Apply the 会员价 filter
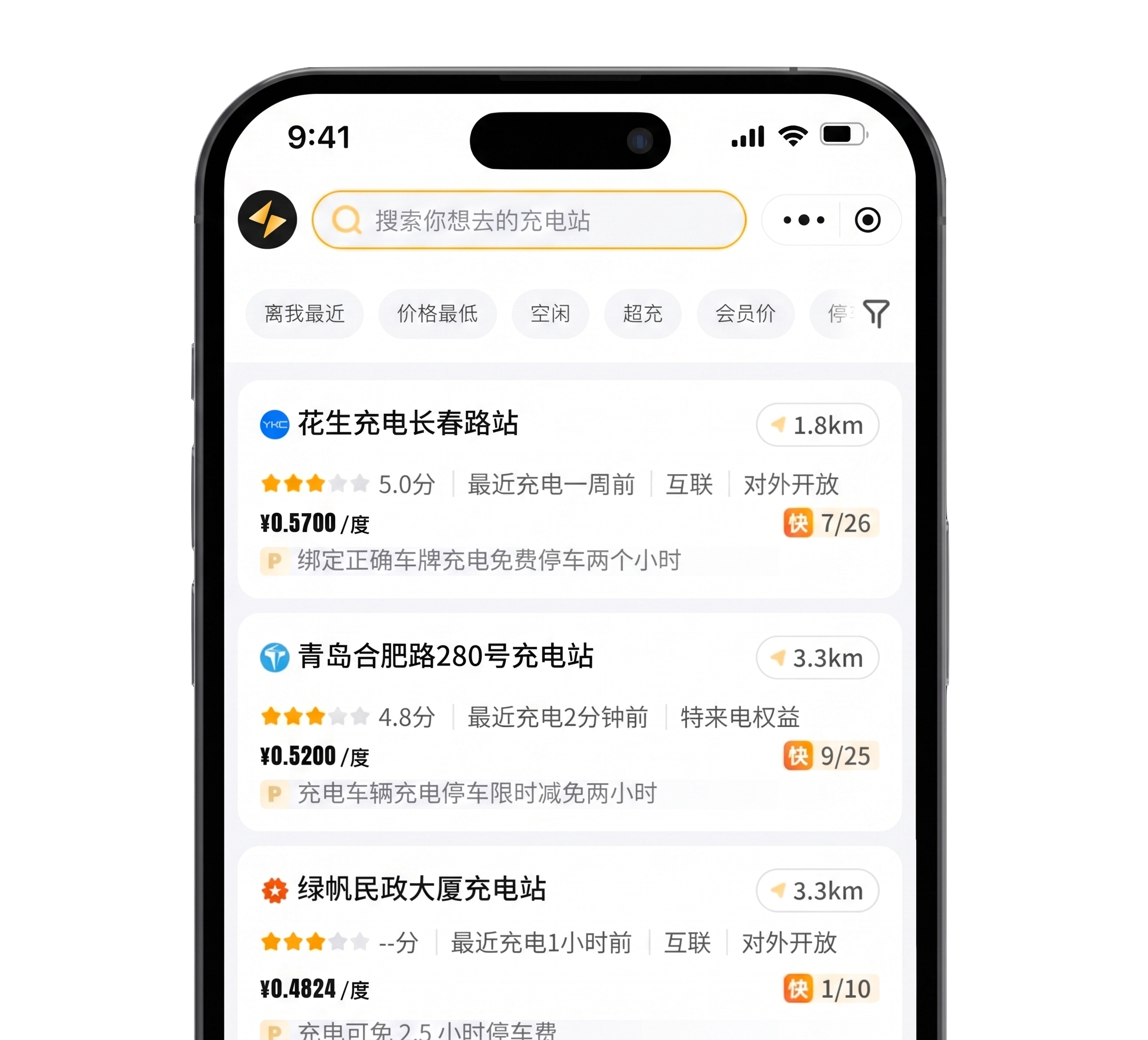Screen dimensions: 1148x1040 coord(746,314)
